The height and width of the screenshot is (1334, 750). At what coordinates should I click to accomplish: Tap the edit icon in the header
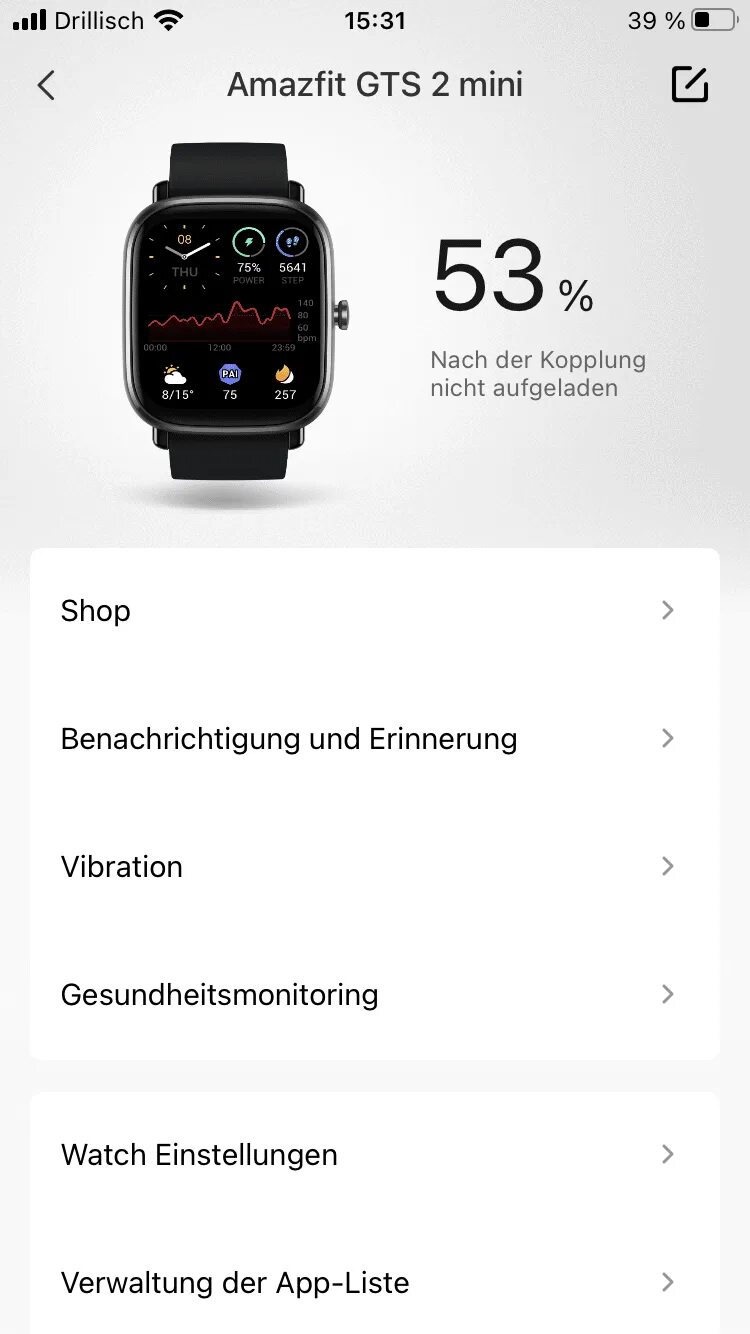[x=689, y=85]
